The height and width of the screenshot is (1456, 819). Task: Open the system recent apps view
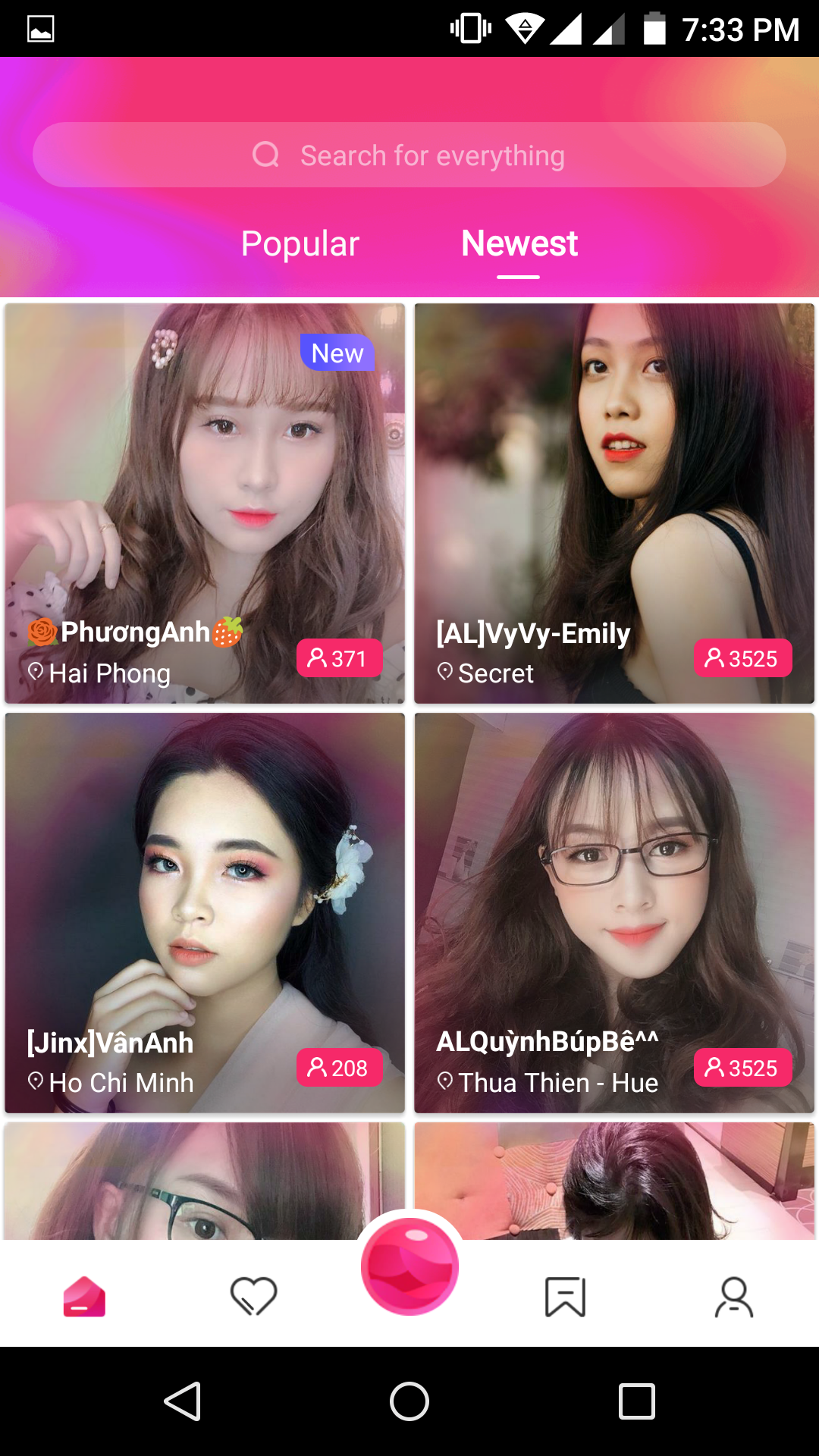tap(636, 1401)
